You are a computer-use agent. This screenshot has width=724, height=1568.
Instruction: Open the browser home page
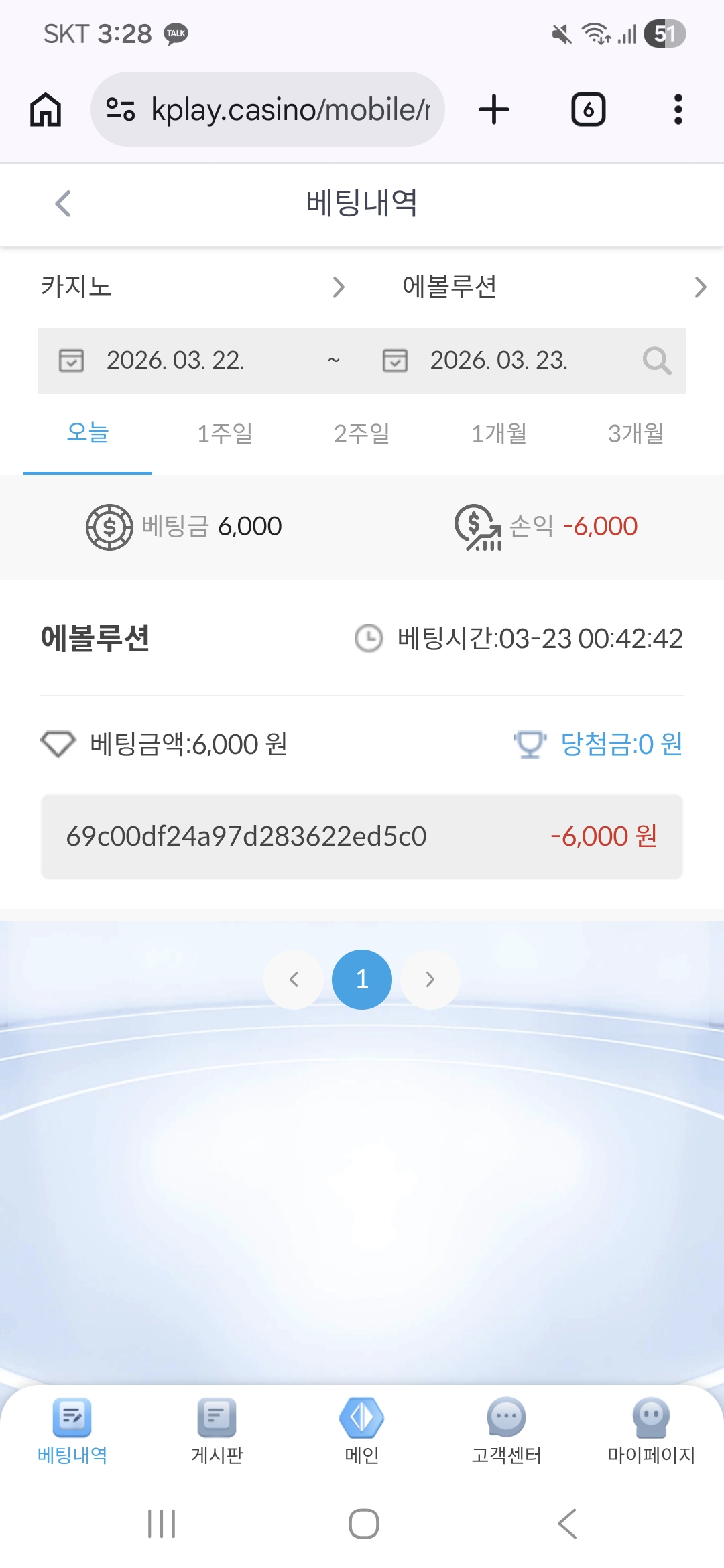tap(46, 109)
